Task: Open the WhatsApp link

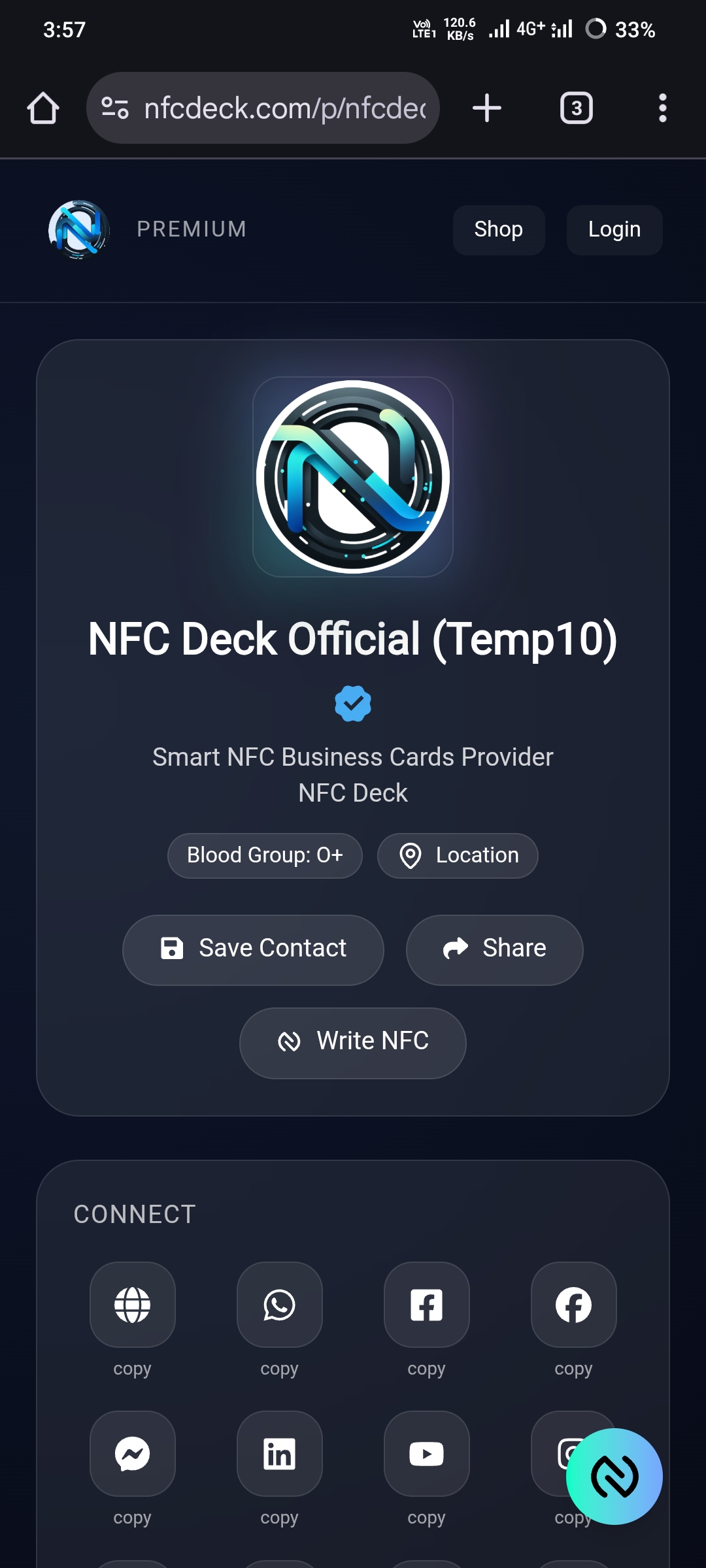Action: tap(280, 1305)
